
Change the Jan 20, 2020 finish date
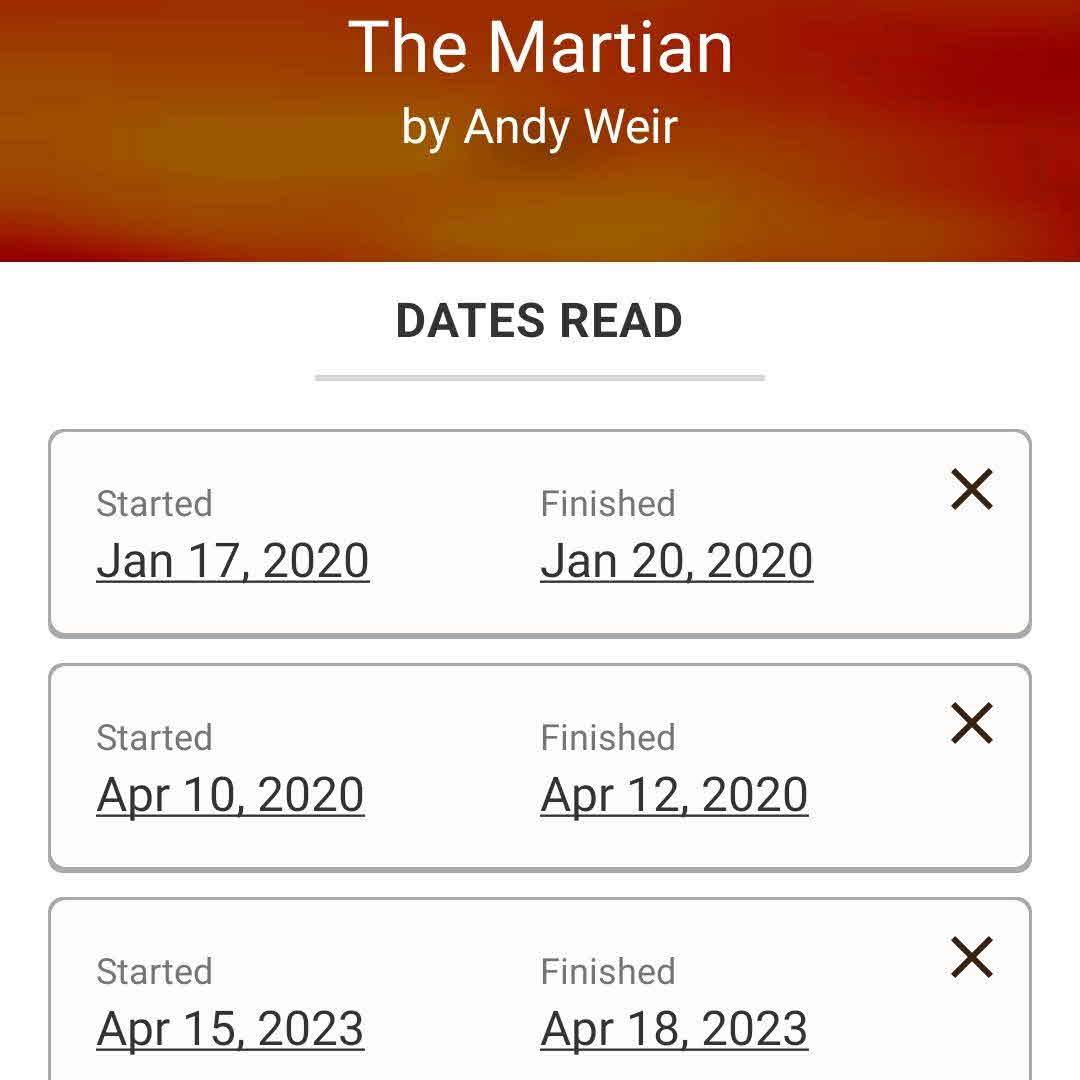676,561
